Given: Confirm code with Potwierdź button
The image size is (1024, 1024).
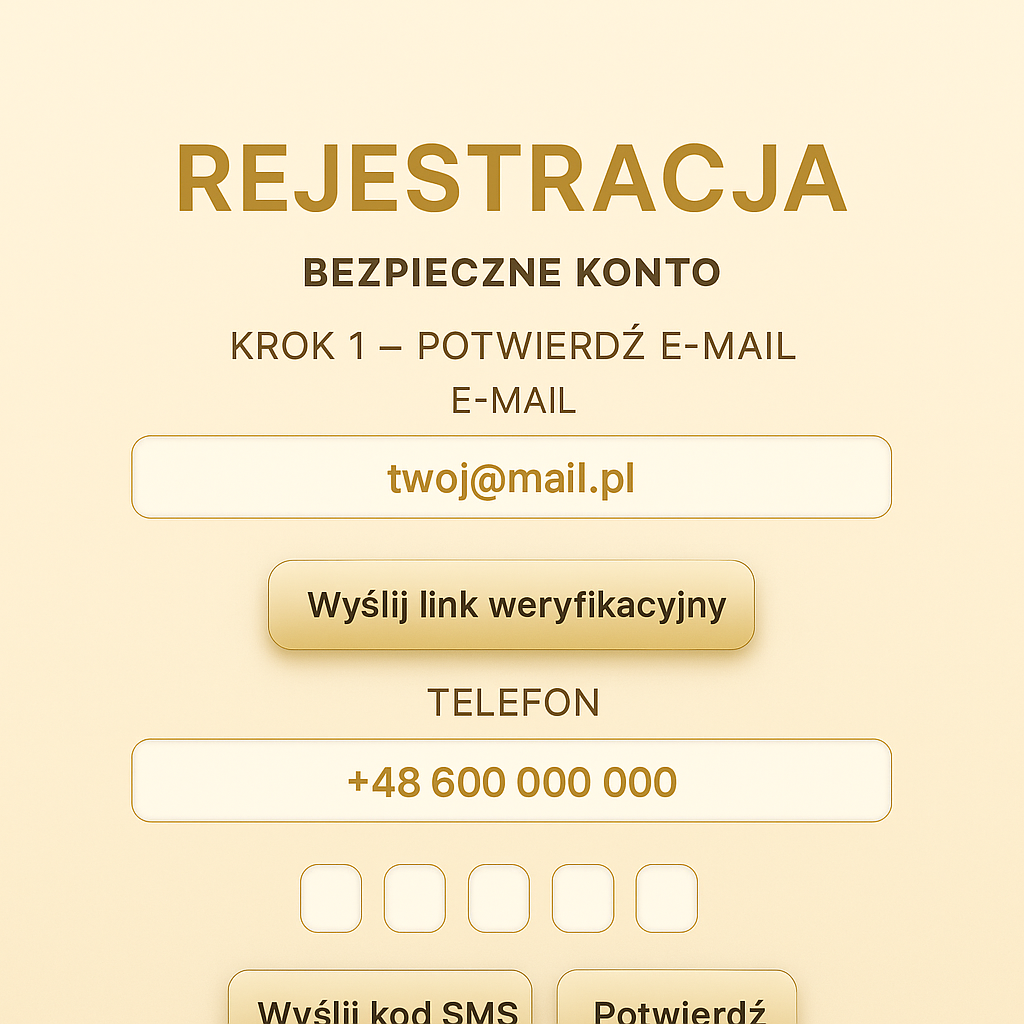Looking at the screenshot, I should 677,1001.
